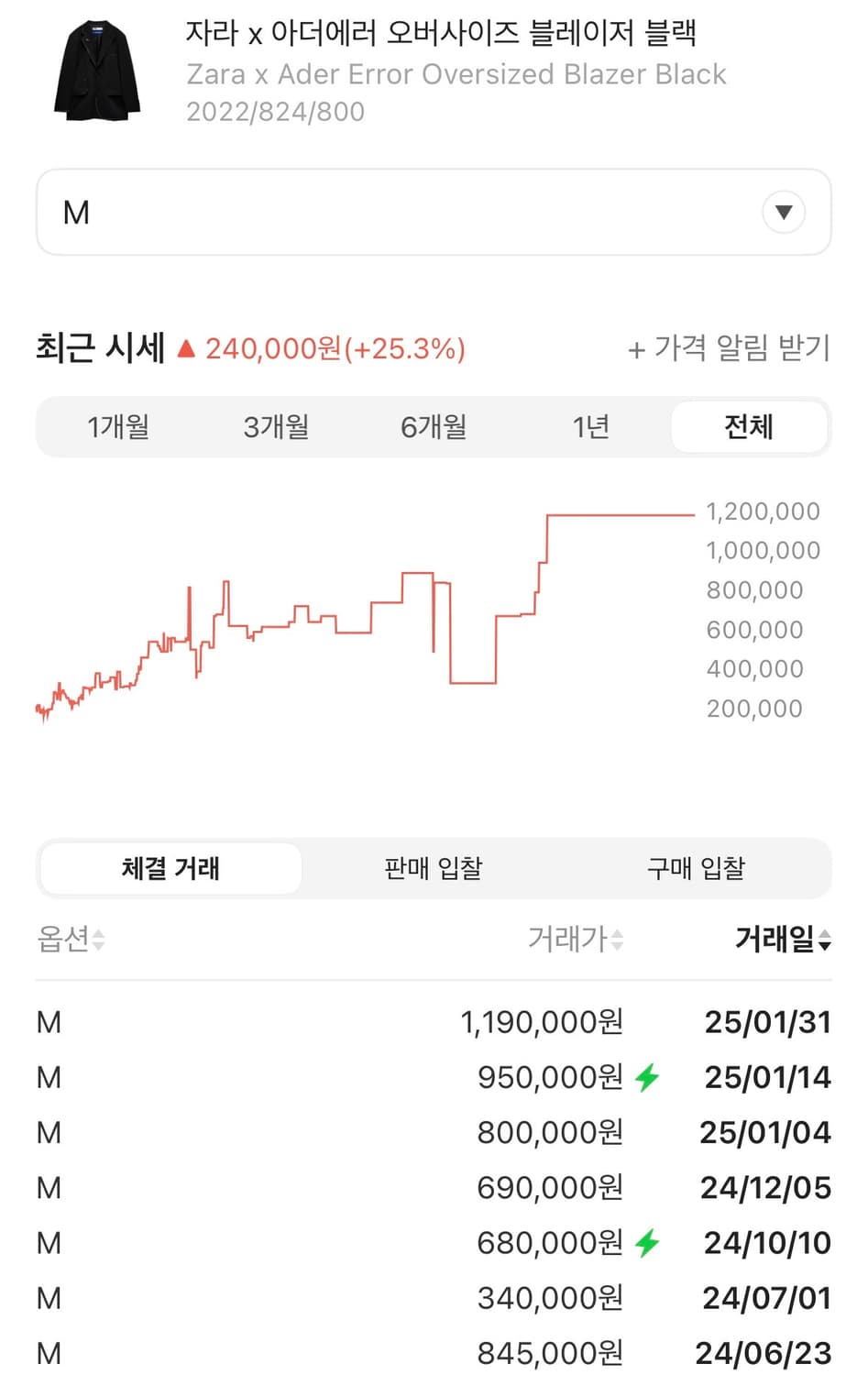Click the lightning icon on the 680,000원 row
868x1375 pixels.
coord(647,1243)
